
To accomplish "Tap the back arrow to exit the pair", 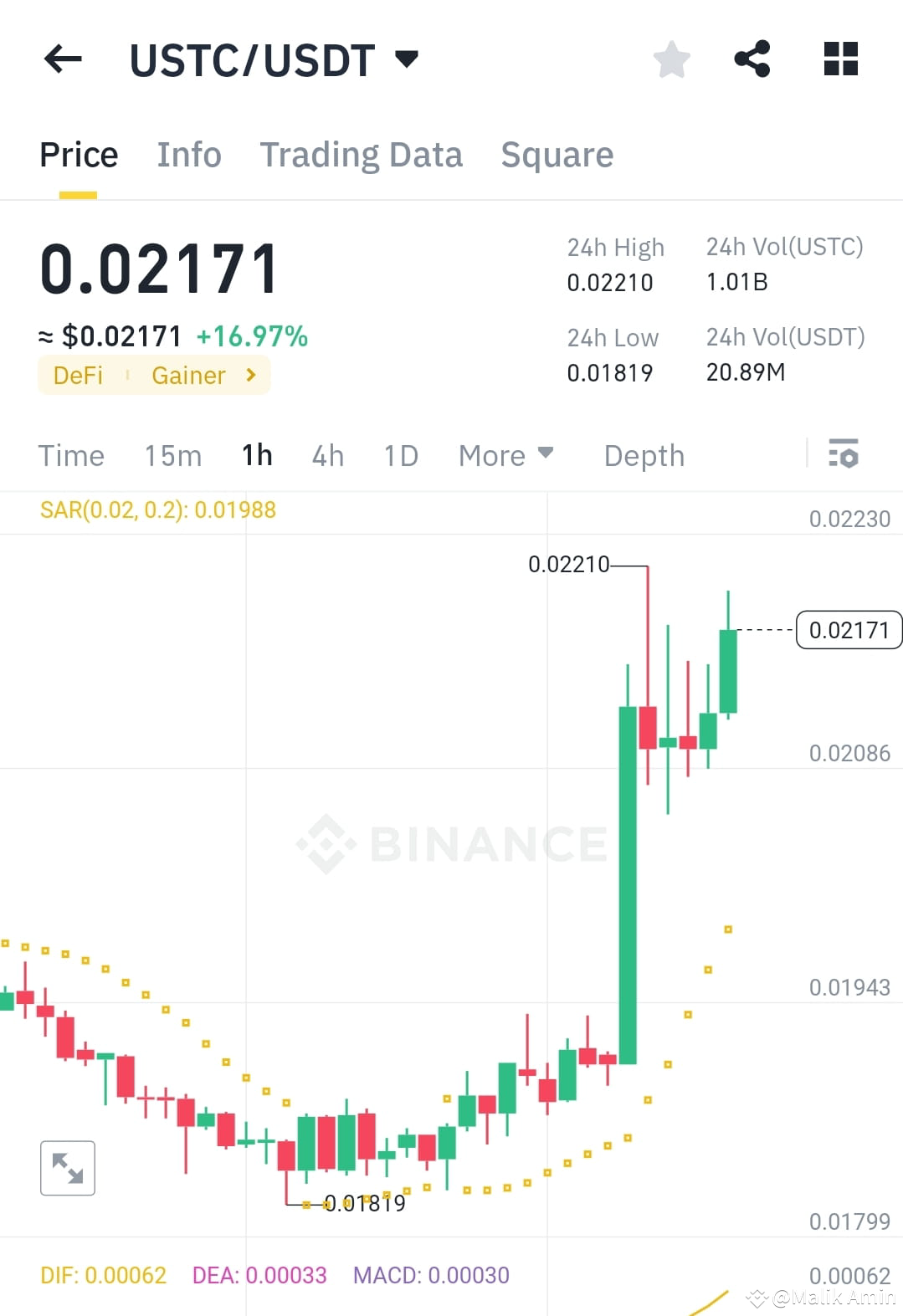I will (x=61, y=59).
